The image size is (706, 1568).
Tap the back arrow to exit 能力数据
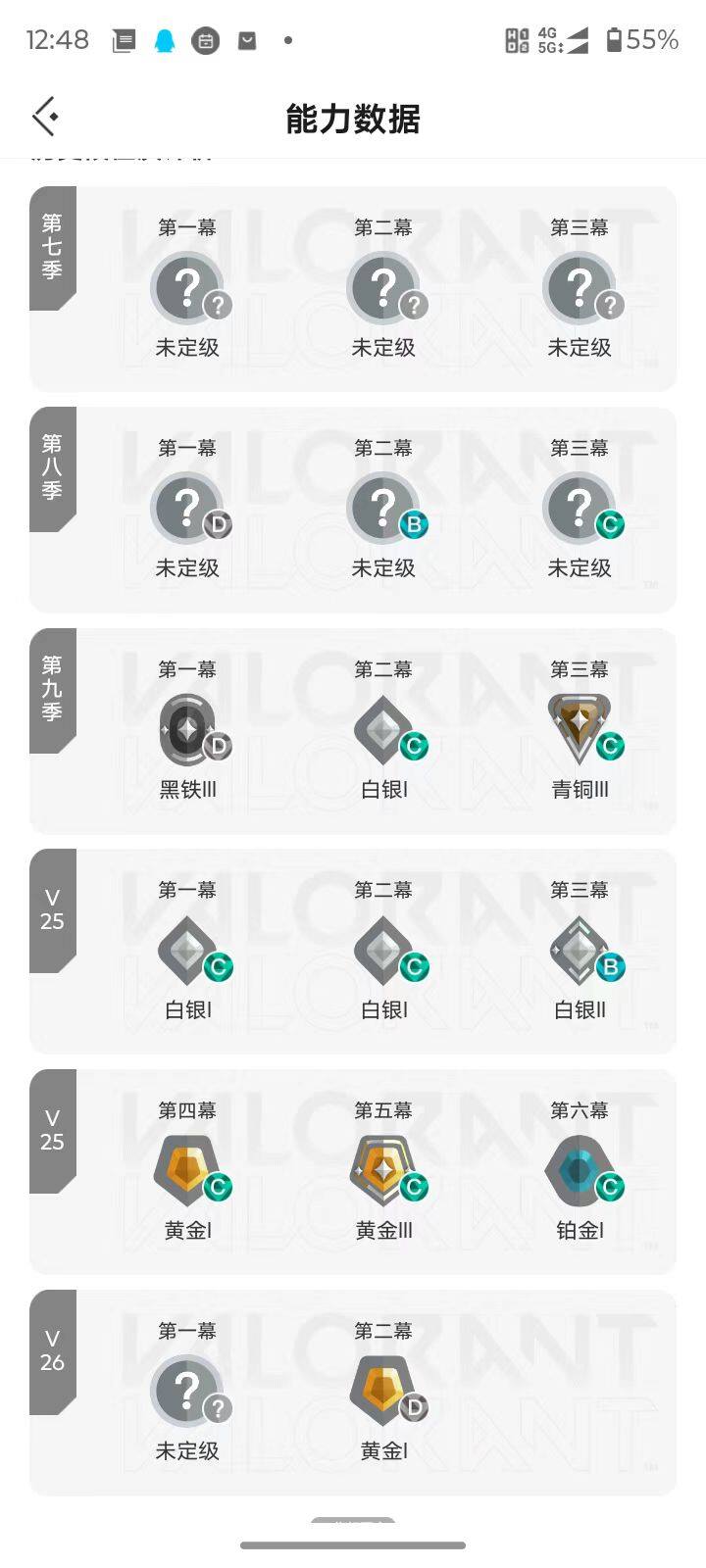coord(43,116)
